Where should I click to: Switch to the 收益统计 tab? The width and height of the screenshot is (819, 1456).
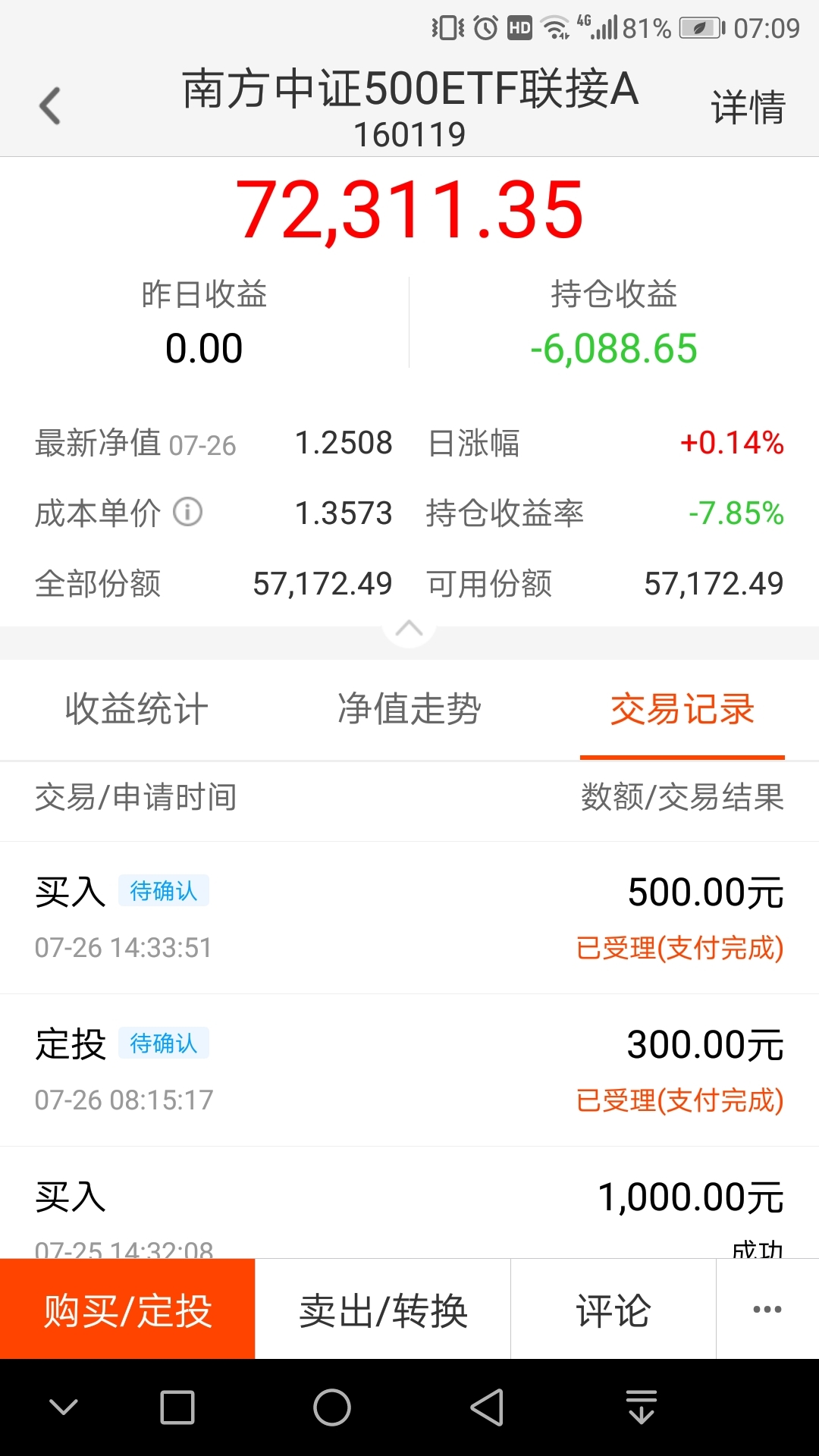point(136,710)
